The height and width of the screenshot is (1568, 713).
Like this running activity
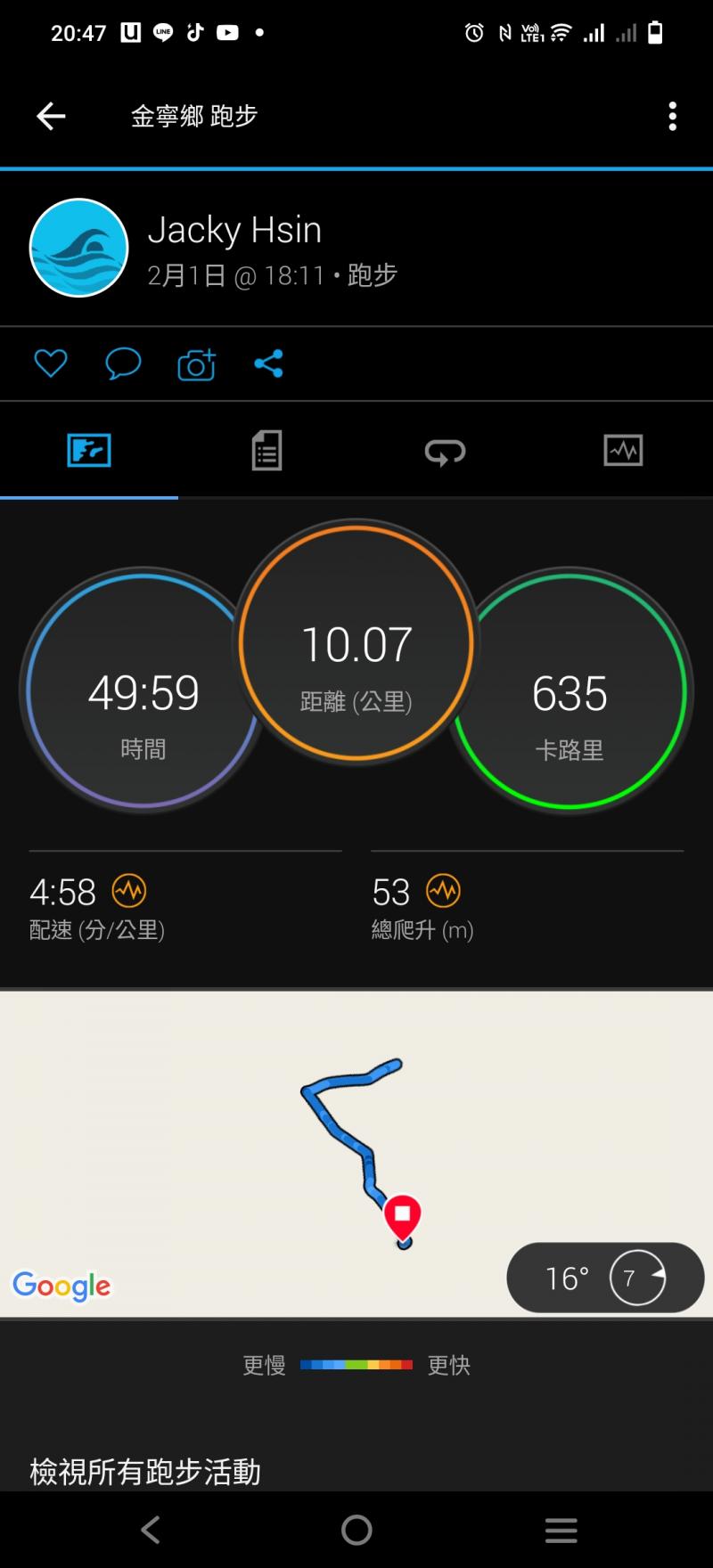tap(51, 363)
